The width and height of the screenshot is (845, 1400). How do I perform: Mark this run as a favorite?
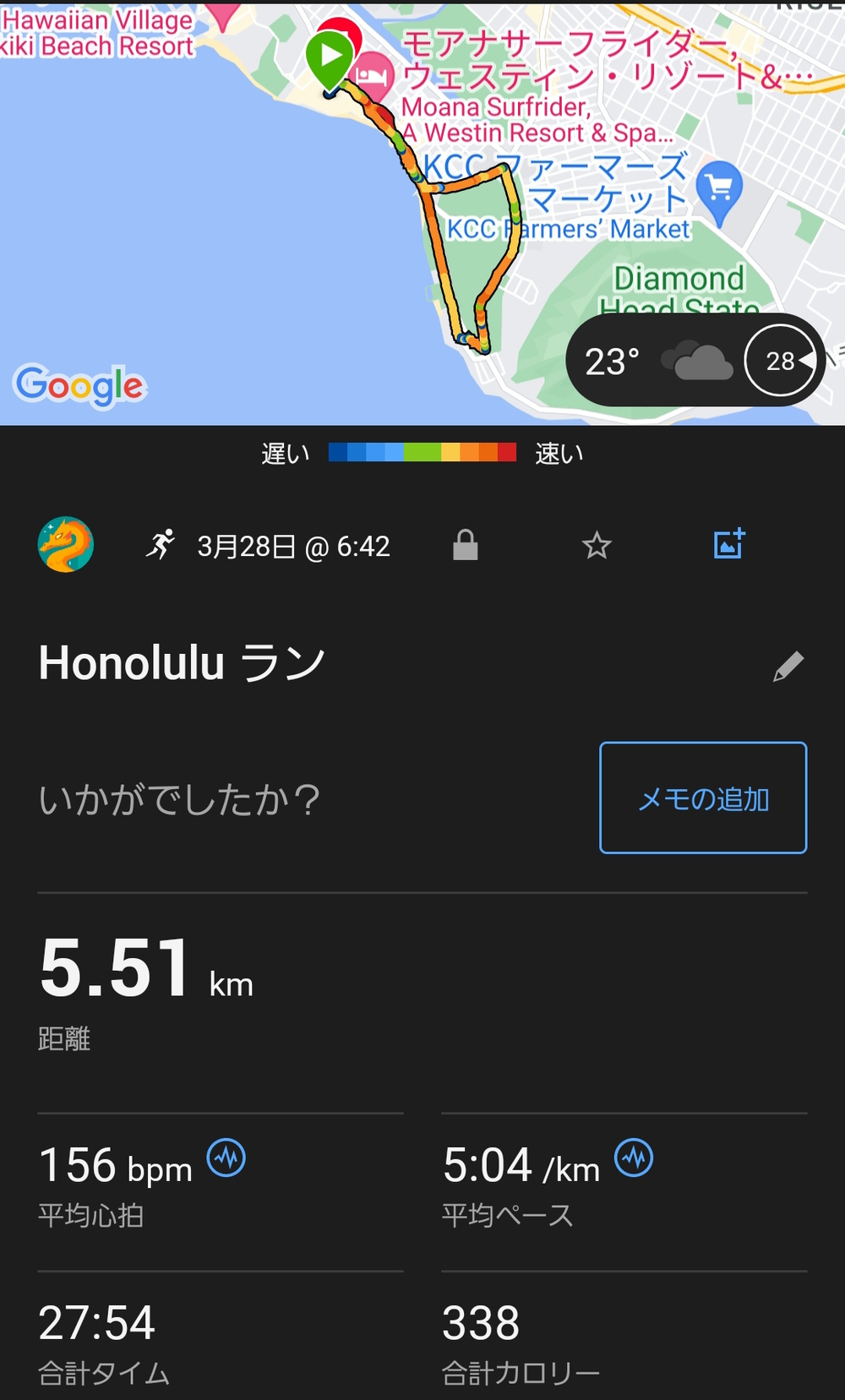click(597, 546)
